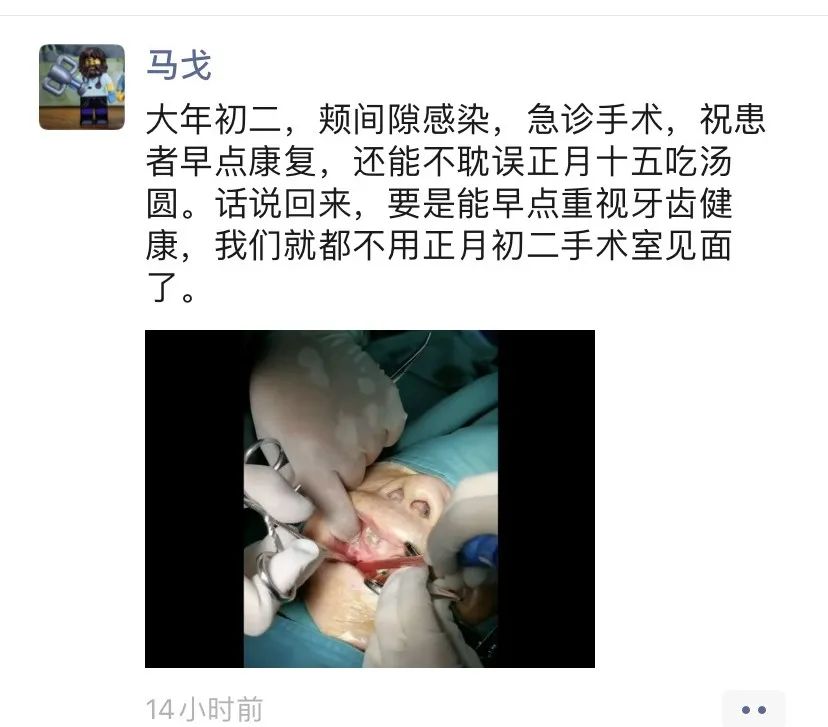Image resolution: width=828 pixels, height=727 pixels.
Task: Open the surgery video in the post
Action: pyautogui.click(x=370, y=499)
